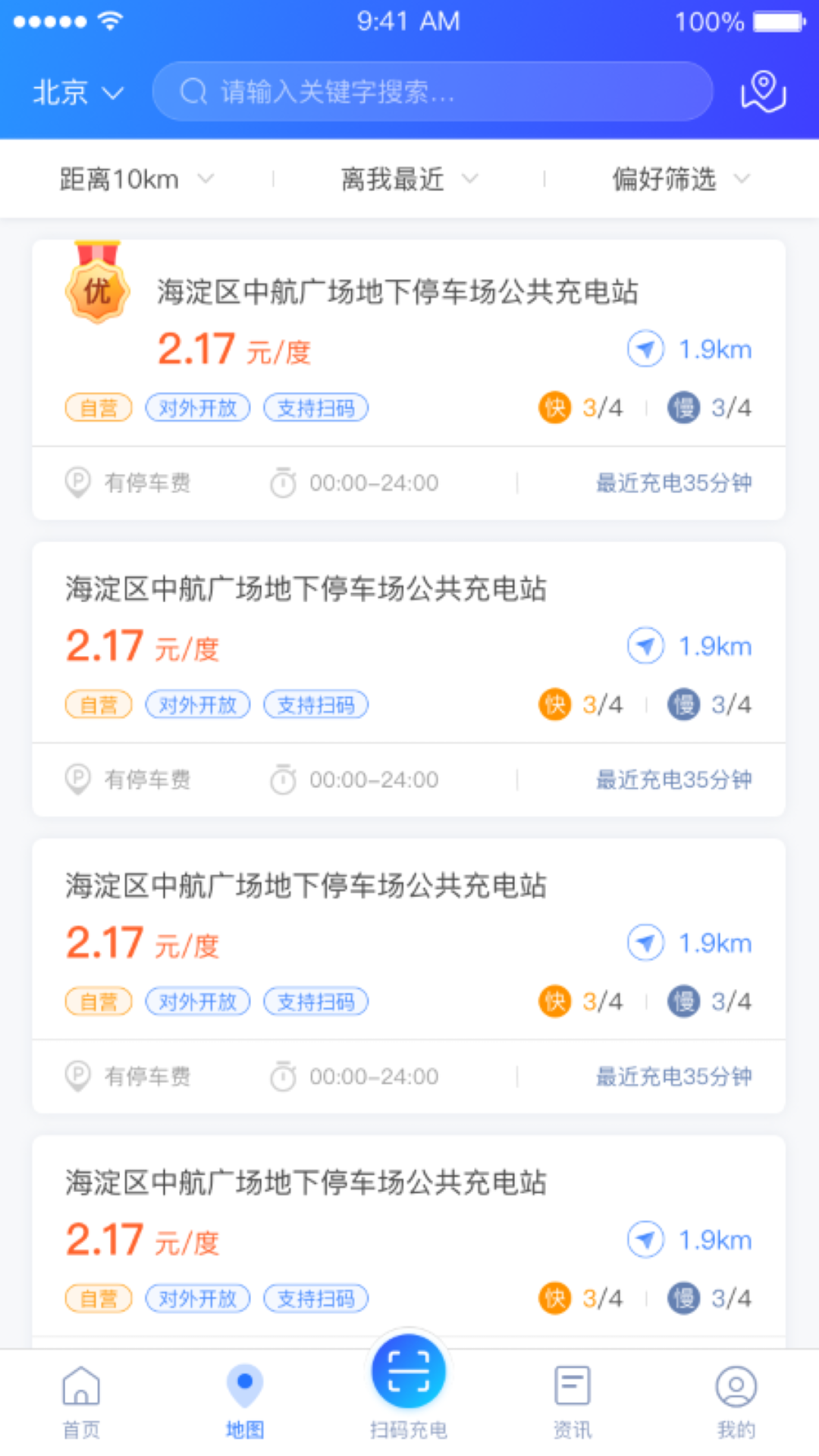
Task: Select the 自营 tag on the first station
Action: coord(98,408)
